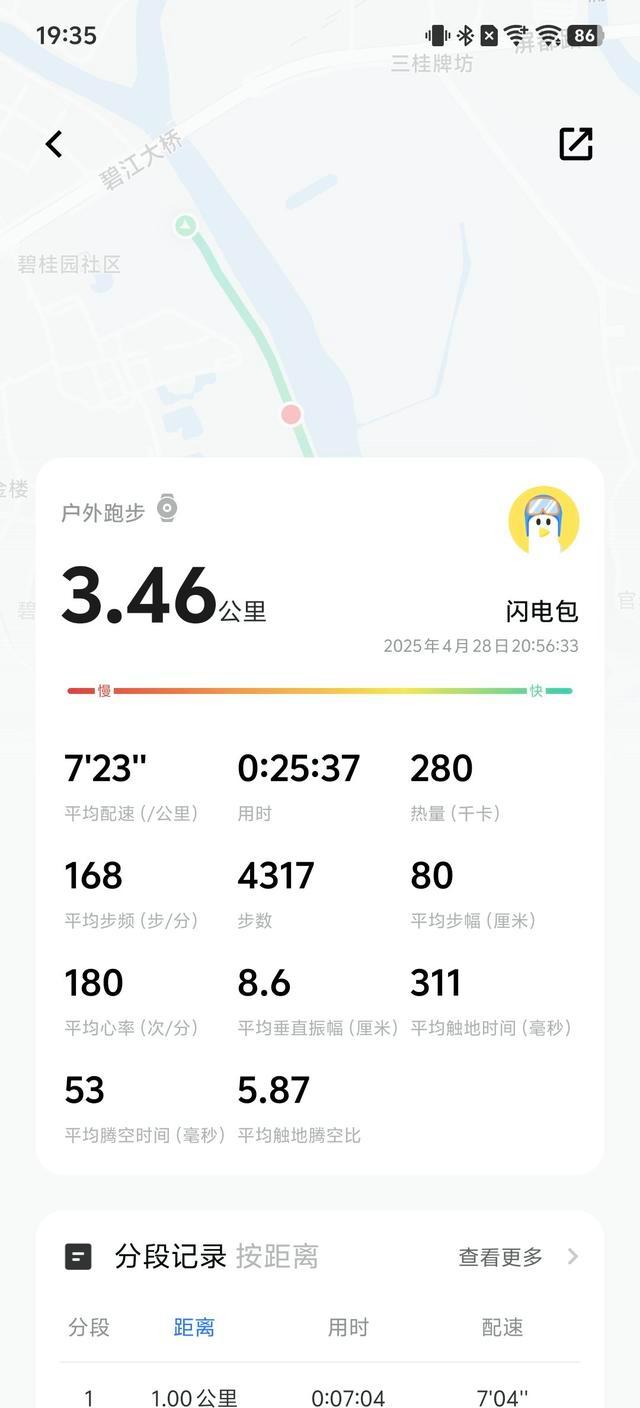Image resolution: width=640 pixels, height=1408 pixels.
Task: Go back using the top-left arrow
Action: tap(54, 144)
